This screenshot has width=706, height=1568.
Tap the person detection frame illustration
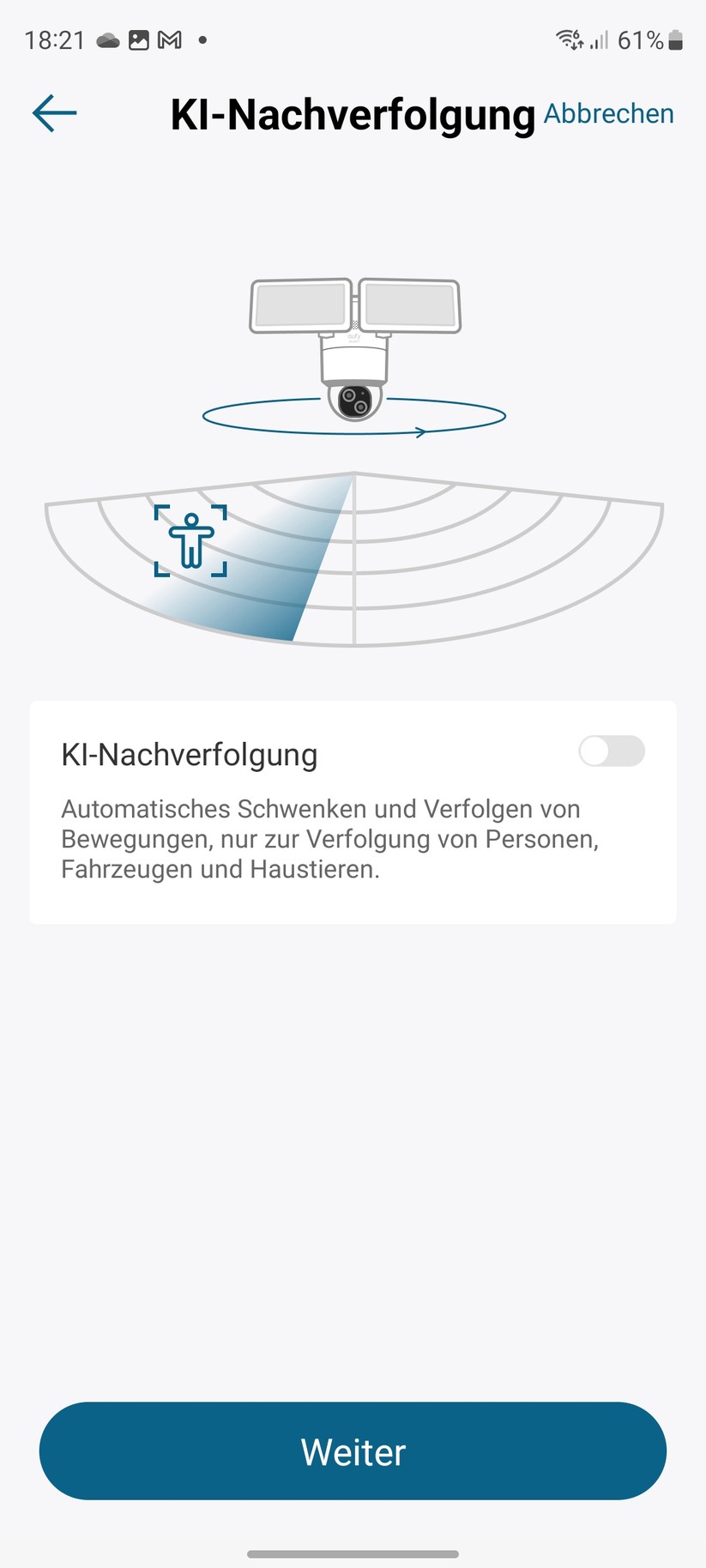[190, 540]
